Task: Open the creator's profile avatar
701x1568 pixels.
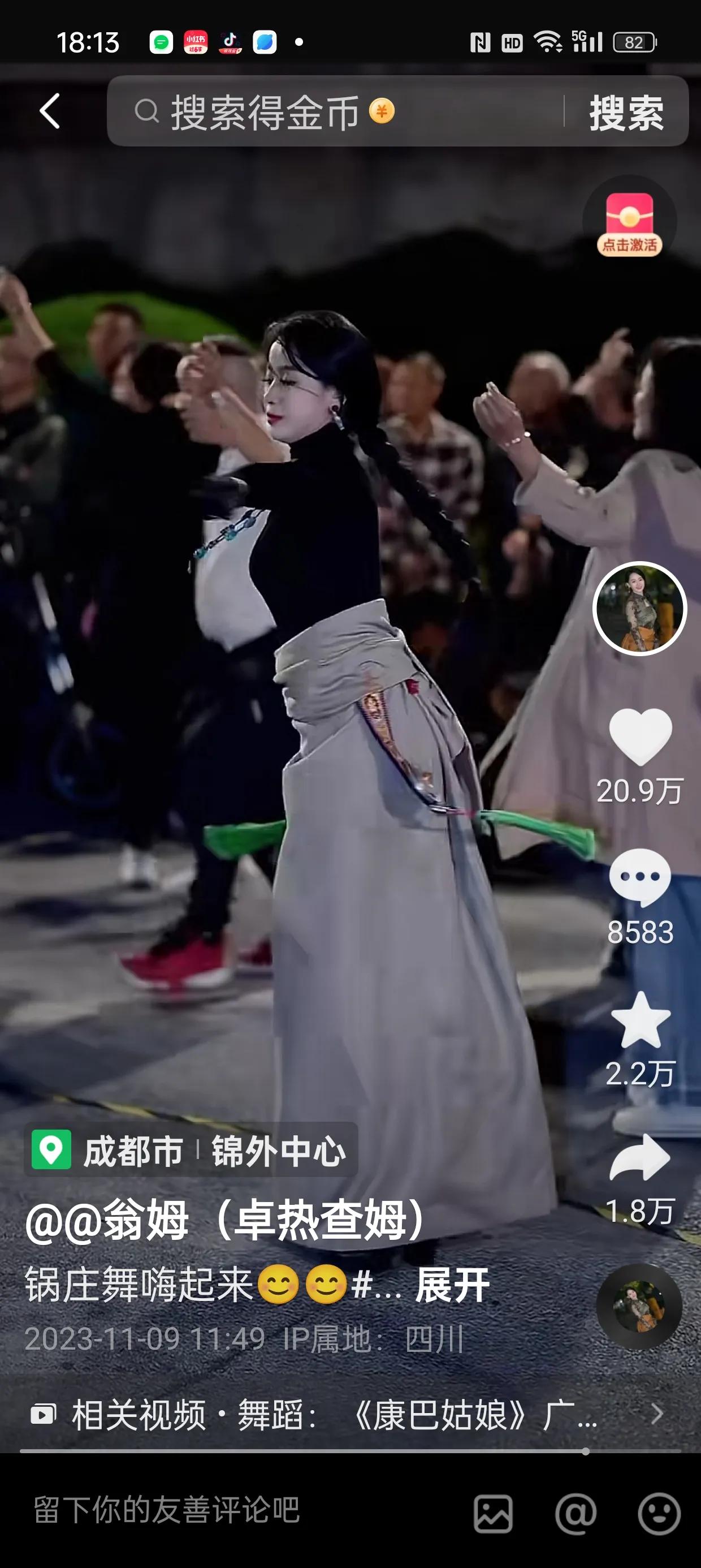Action: (x=639, y=608)
